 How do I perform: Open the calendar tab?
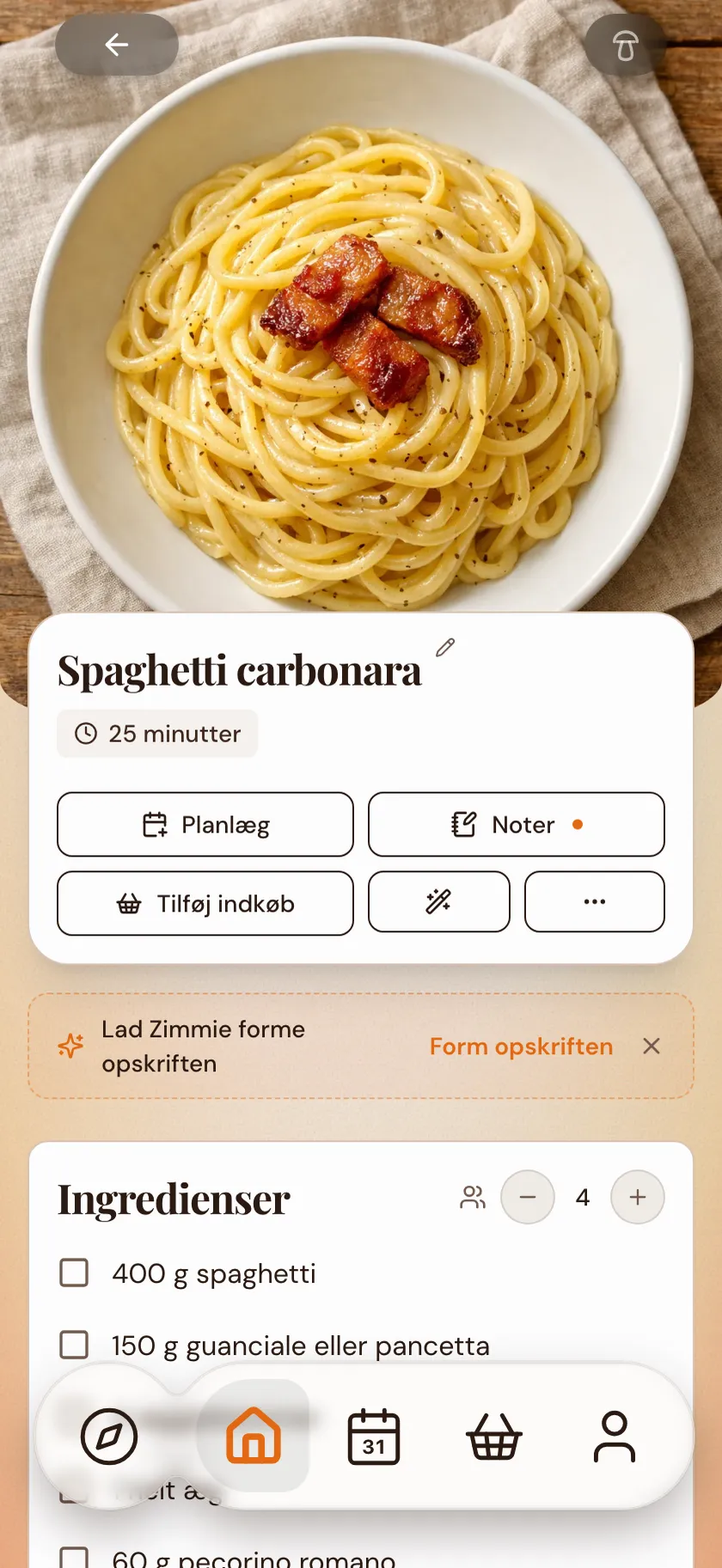[374, 1437]
